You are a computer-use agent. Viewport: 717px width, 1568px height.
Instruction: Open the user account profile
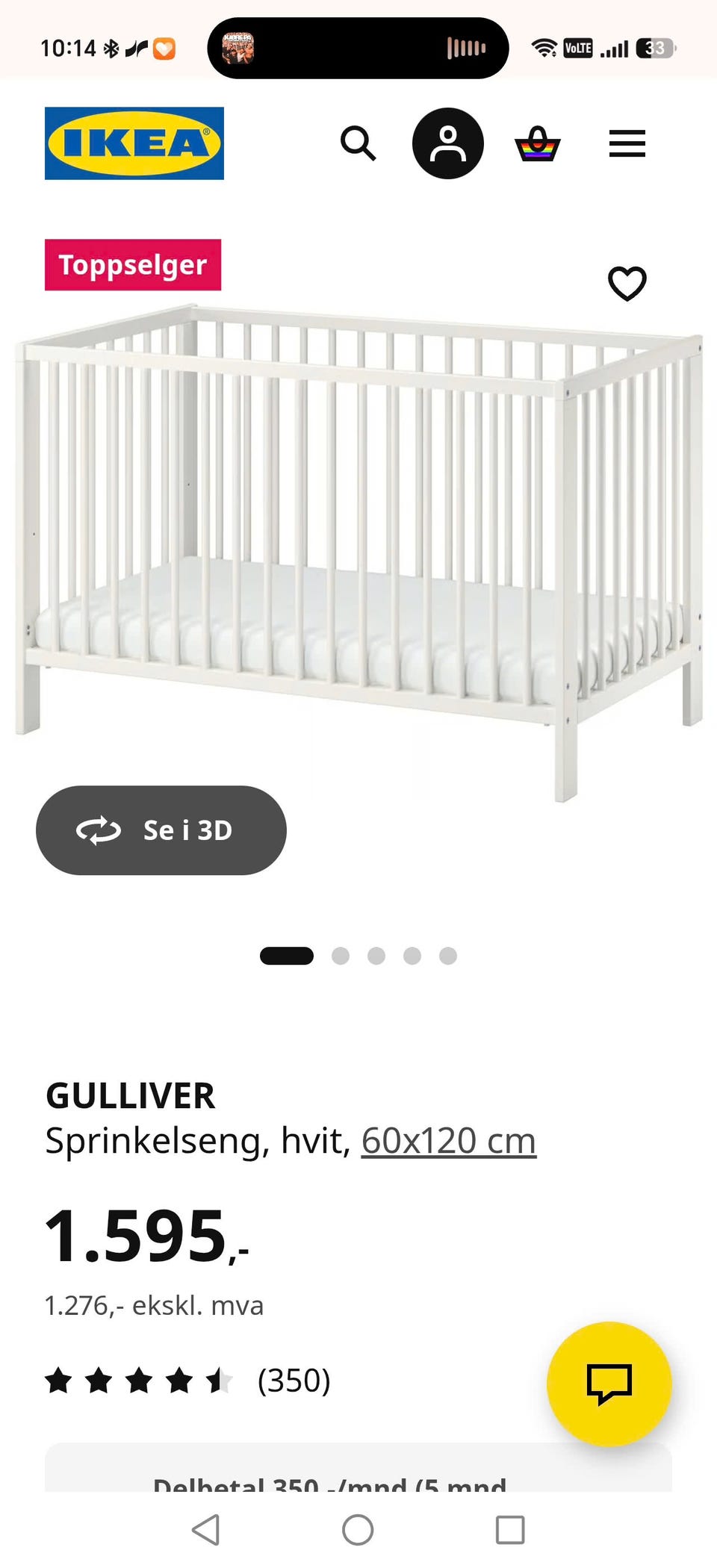(x=448, y=143)
